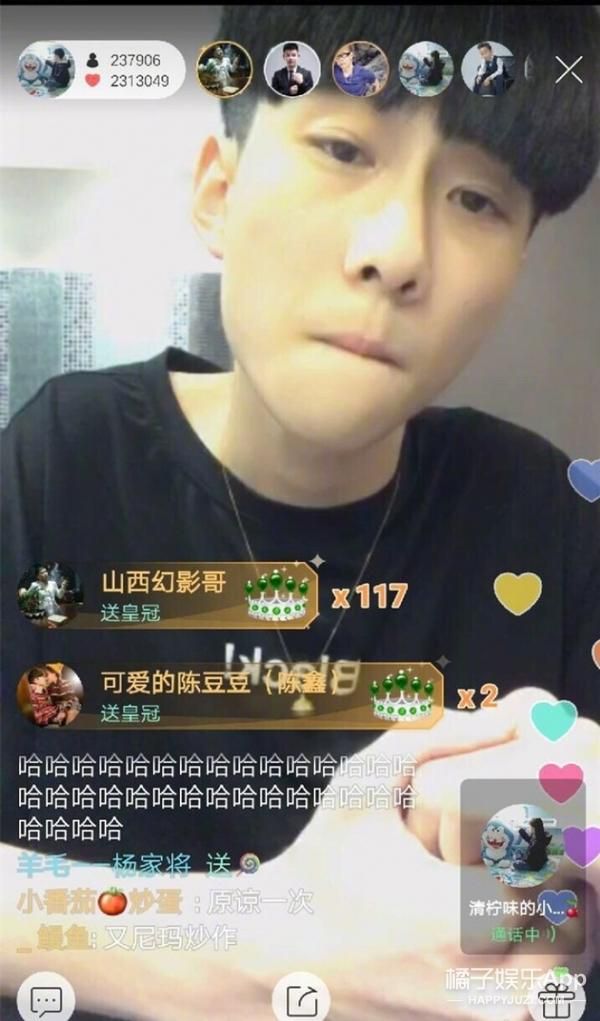
Task: Open the comment chat bubble
Action: (x=46, y=1000)
